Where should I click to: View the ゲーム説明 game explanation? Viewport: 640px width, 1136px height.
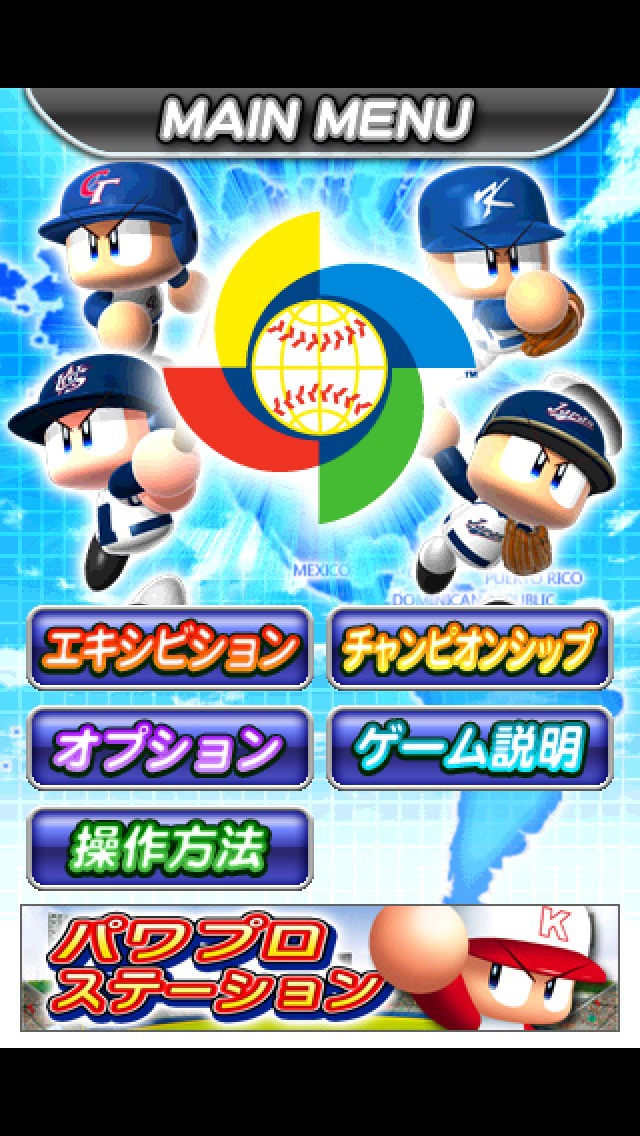point(469,747)
